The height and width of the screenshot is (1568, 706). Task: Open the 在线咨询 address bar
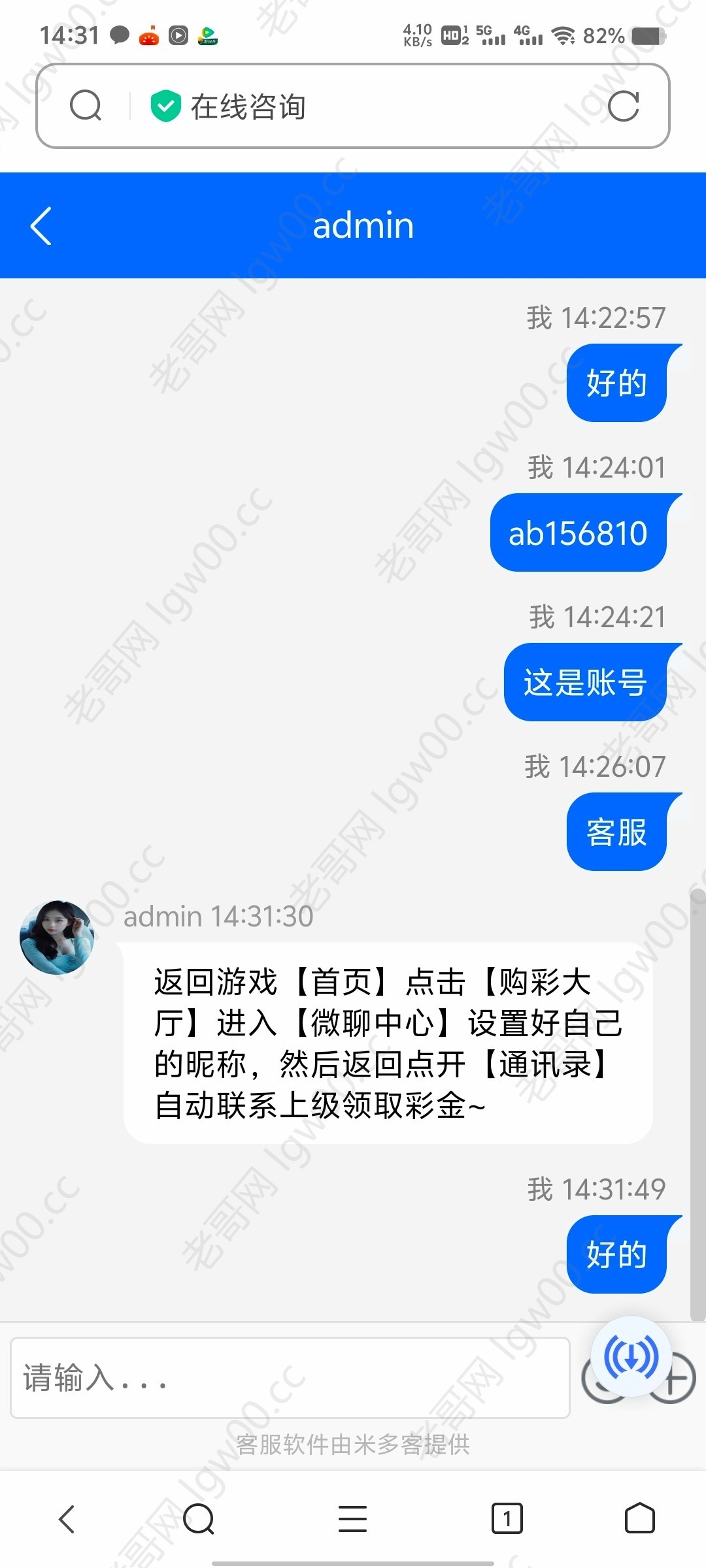tap(366, 106)
